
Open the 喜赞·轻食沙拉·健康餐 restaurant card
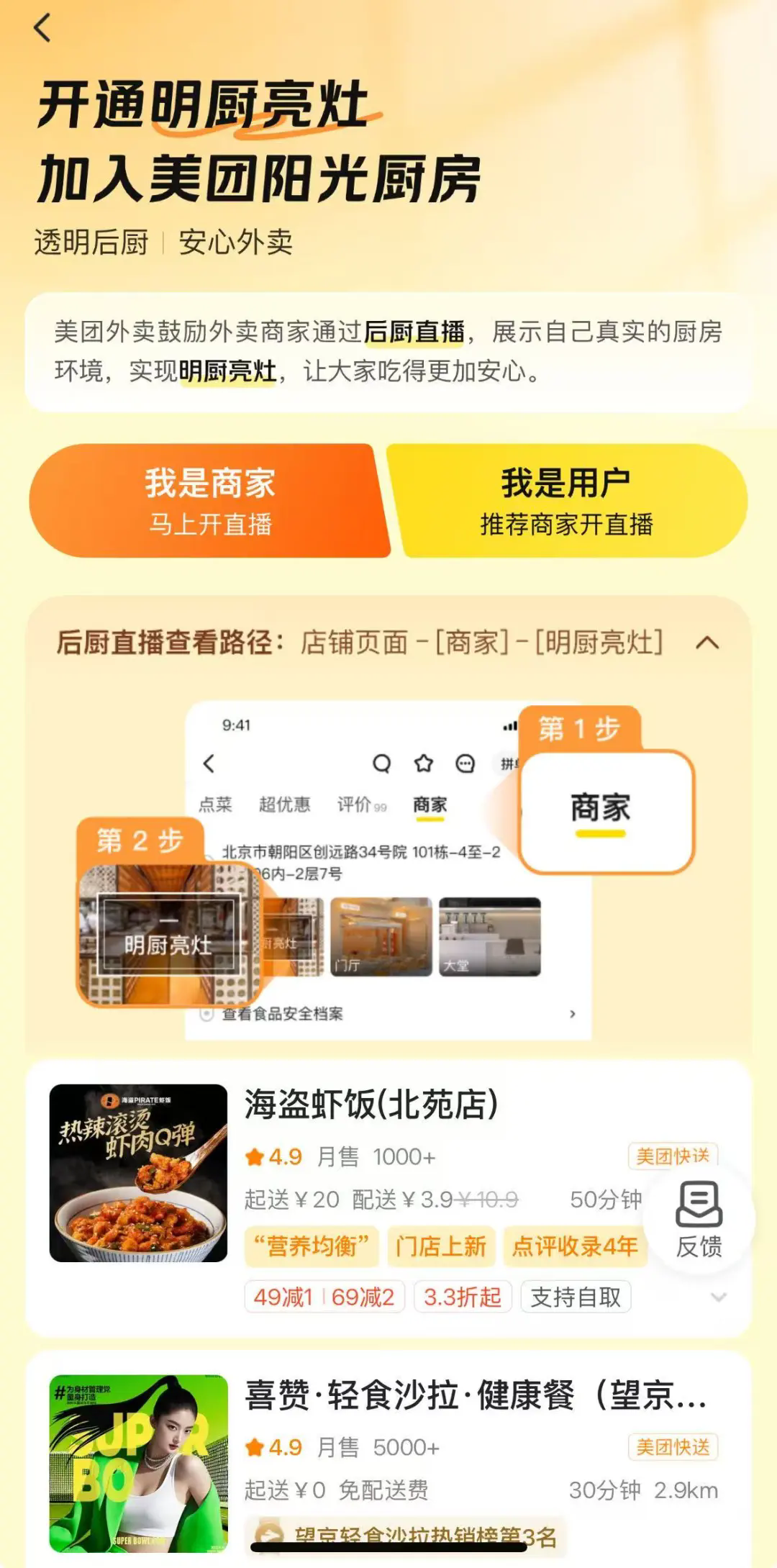tap(475, 1396)
